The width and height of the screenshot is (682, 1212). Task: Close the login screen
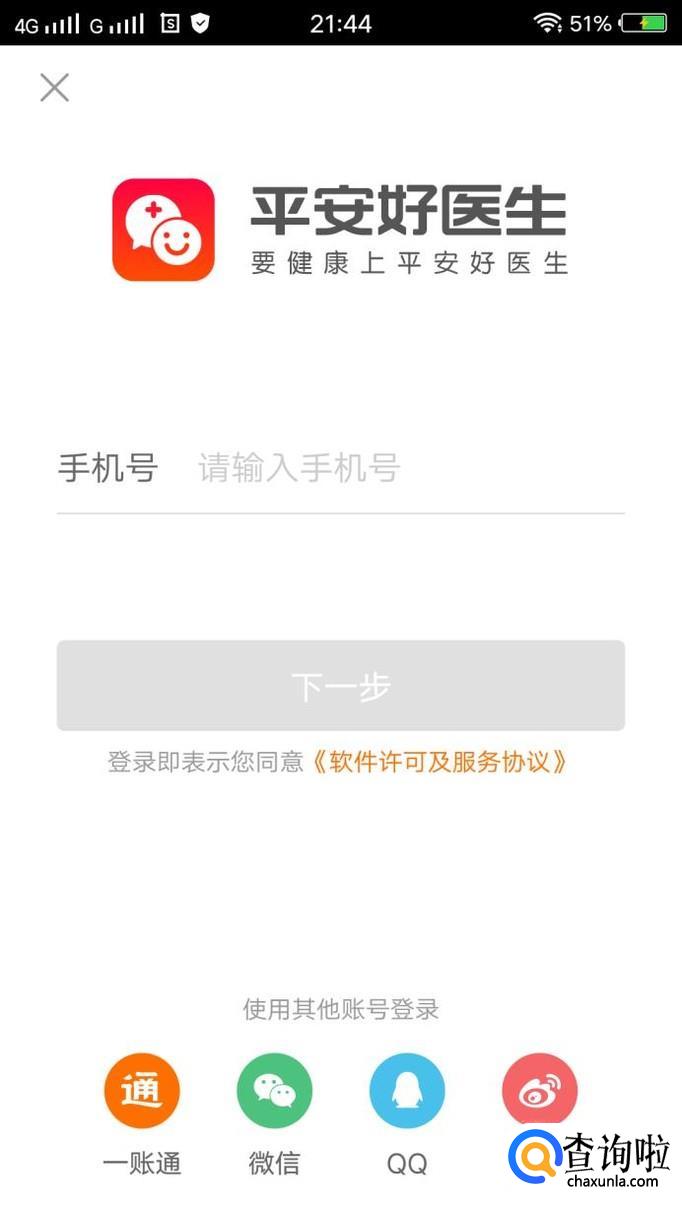[54, 88]
